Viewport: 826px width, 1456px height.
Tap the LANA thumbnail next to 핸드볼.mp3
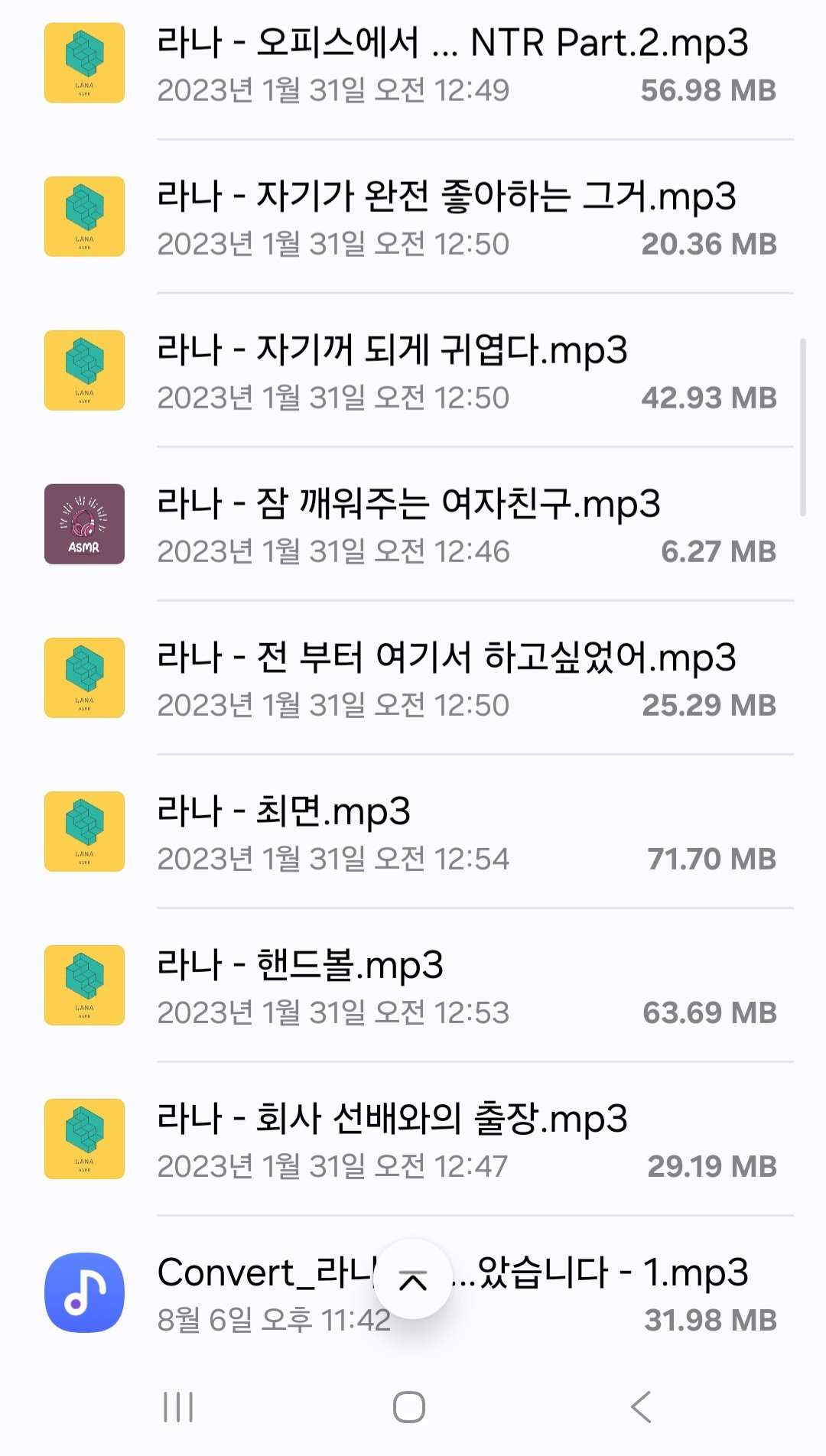click(x=84, y=986)
